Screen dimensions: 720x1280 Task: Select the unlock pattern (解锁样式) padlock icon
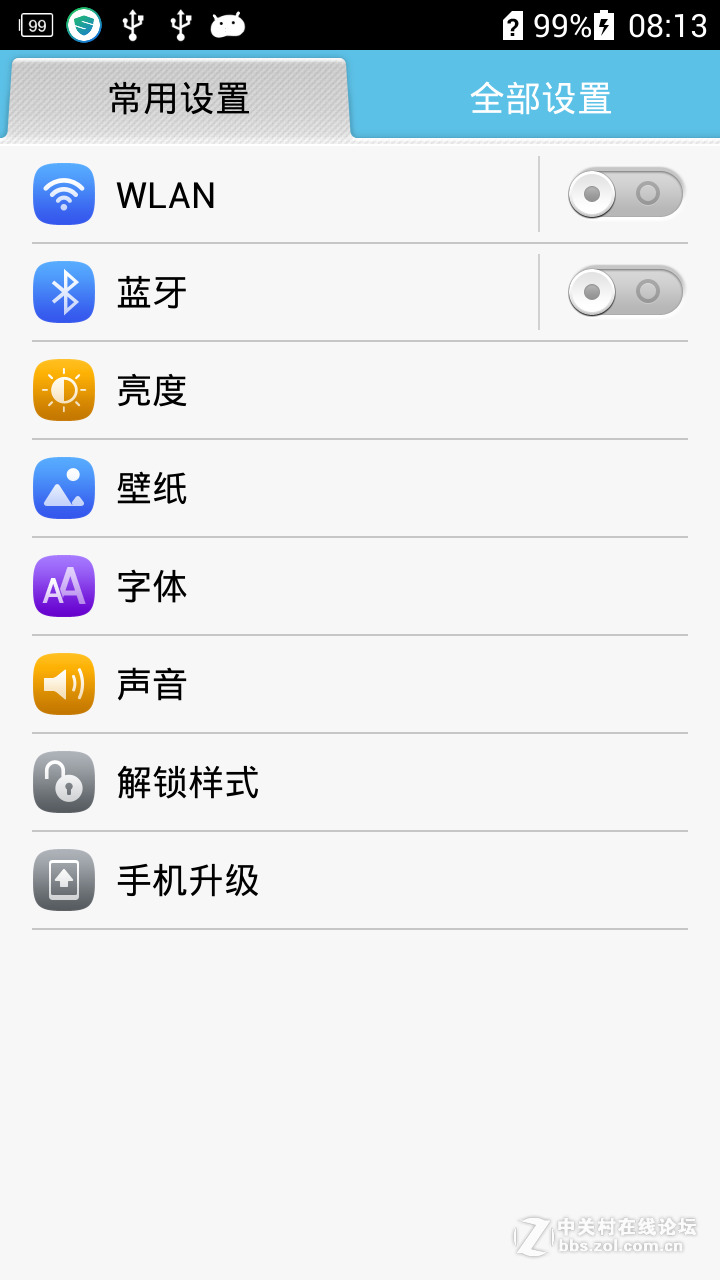pos(64,782)
